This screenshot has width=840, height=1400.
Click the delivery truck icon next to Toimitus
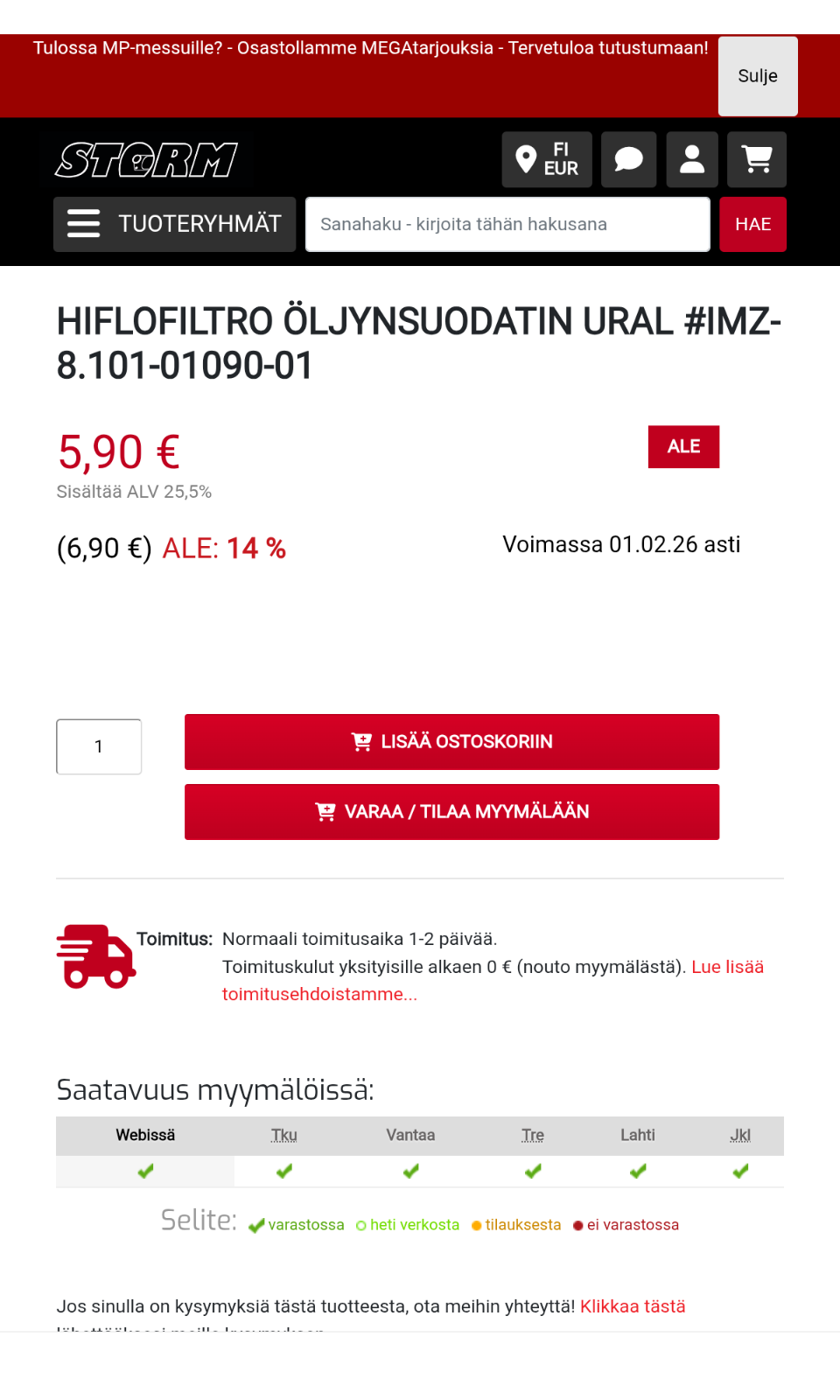click(94, 955)
